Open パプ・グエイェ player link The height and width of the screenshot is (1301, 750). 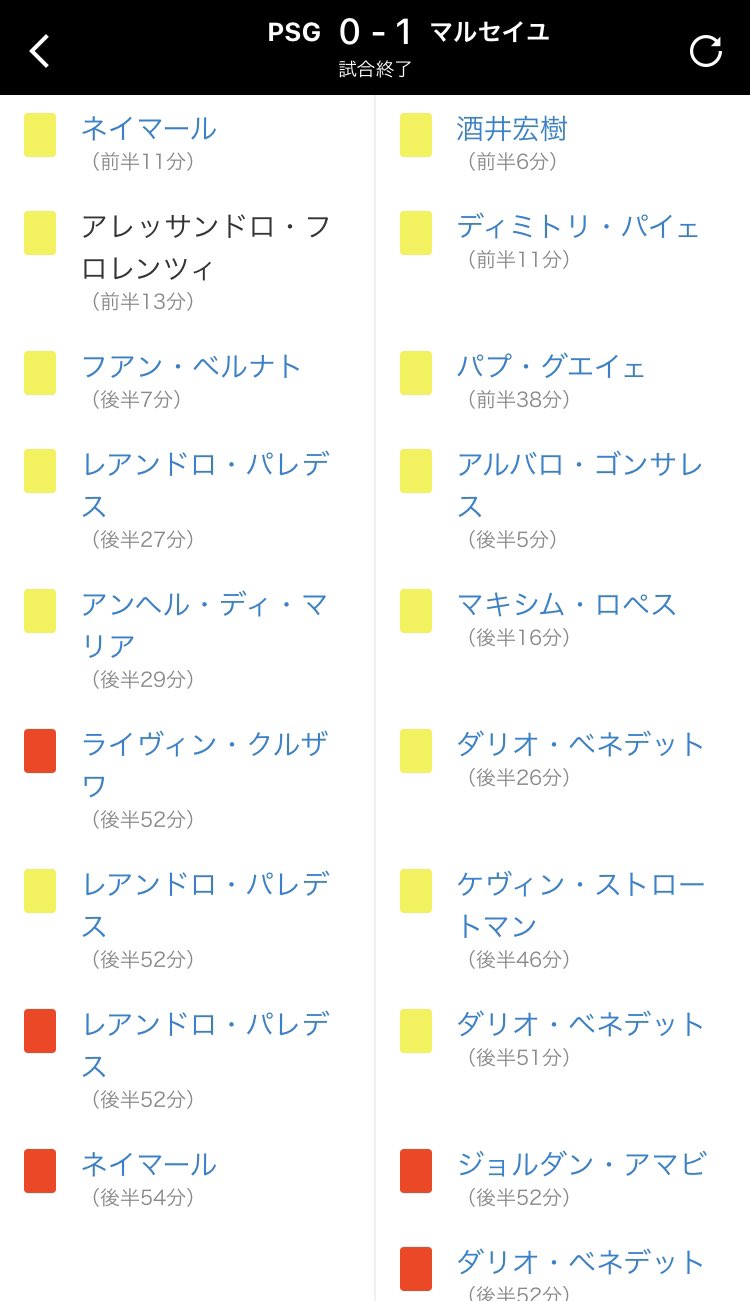(551, 366)
